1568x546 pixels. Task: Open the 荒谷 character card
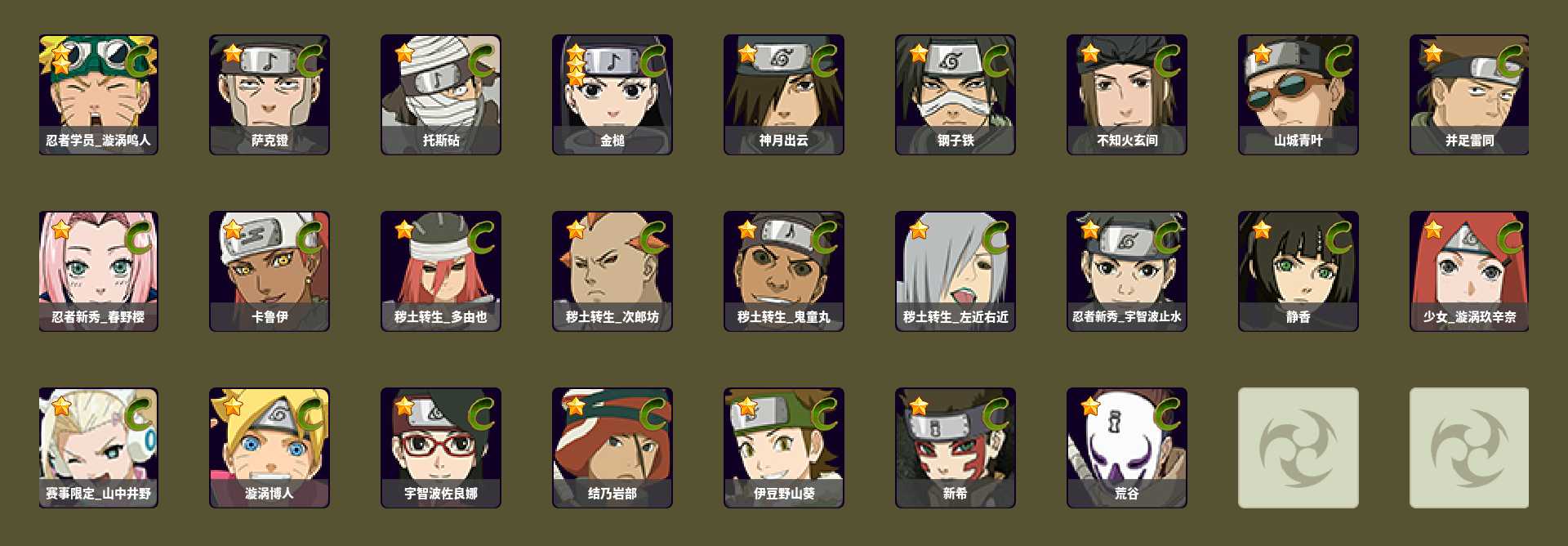1127,447
